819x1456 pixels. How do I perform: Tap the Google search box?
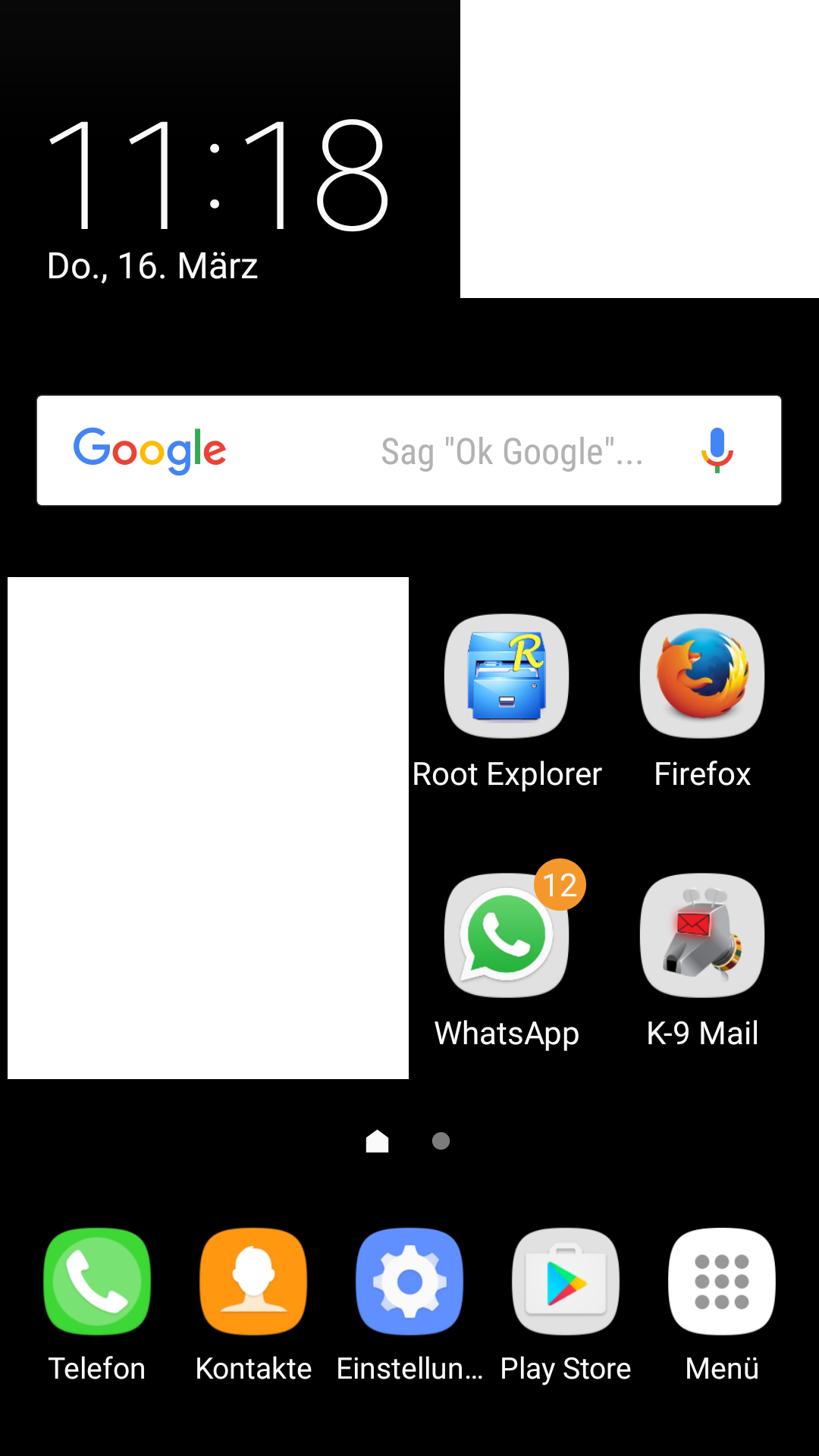click(x=409, y=450)
